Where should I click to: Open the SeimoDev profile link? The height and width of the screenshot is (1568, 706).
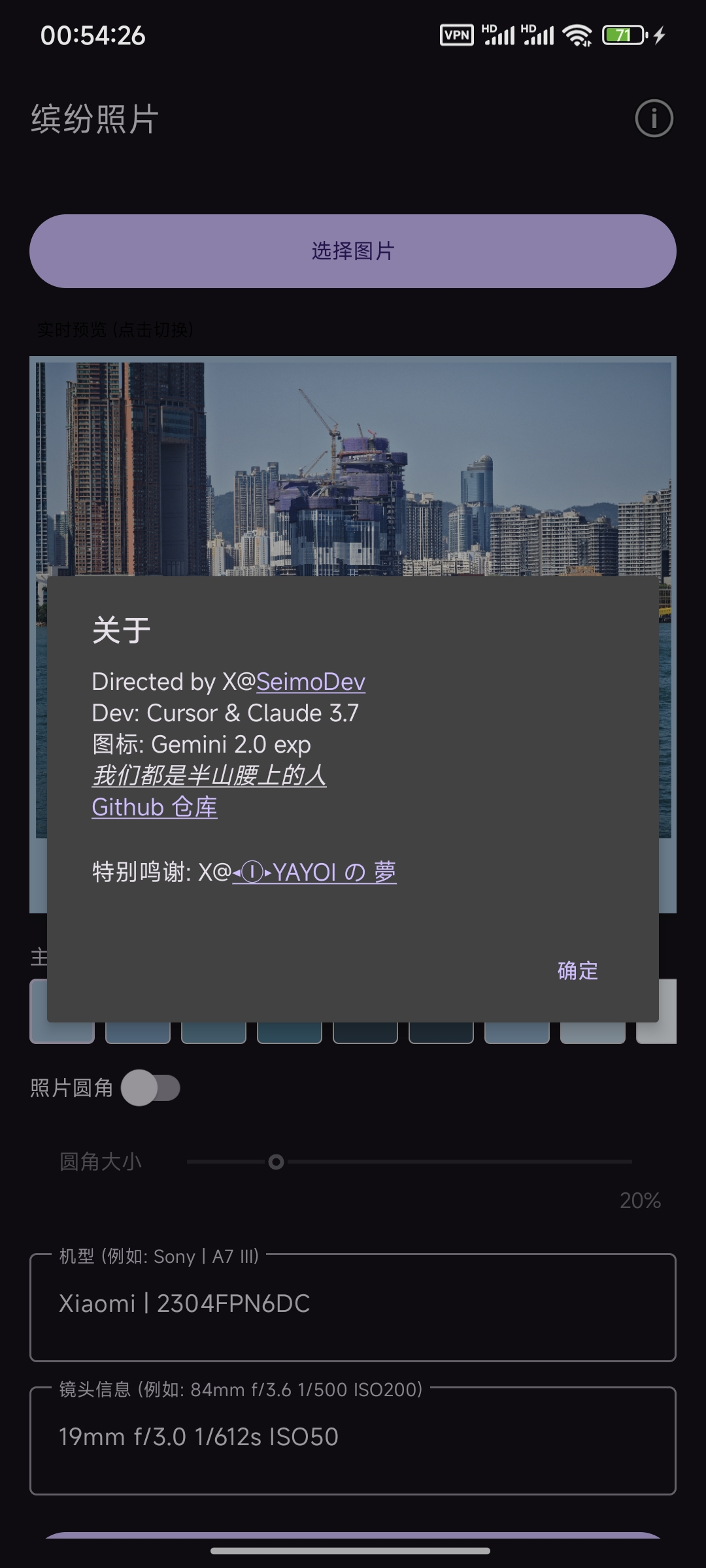[311, 681]
